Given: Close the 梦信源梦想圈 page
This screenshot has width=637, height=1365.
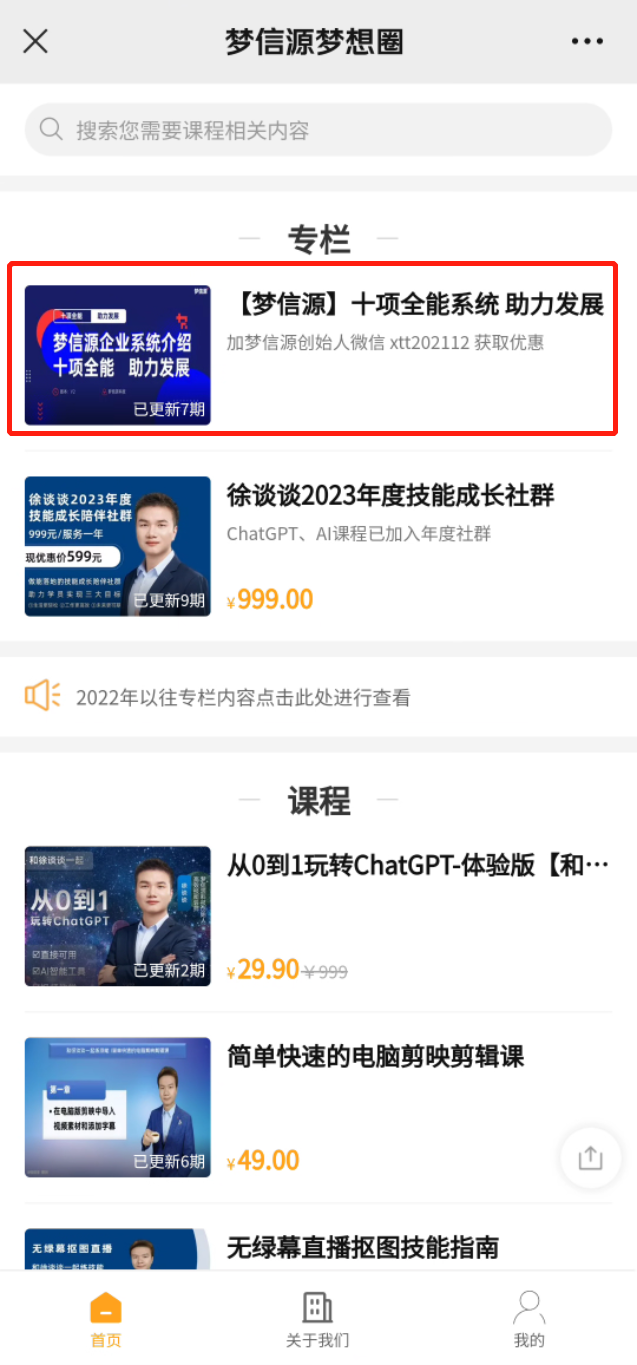Looking at the screenshot, I should (36, 42).
